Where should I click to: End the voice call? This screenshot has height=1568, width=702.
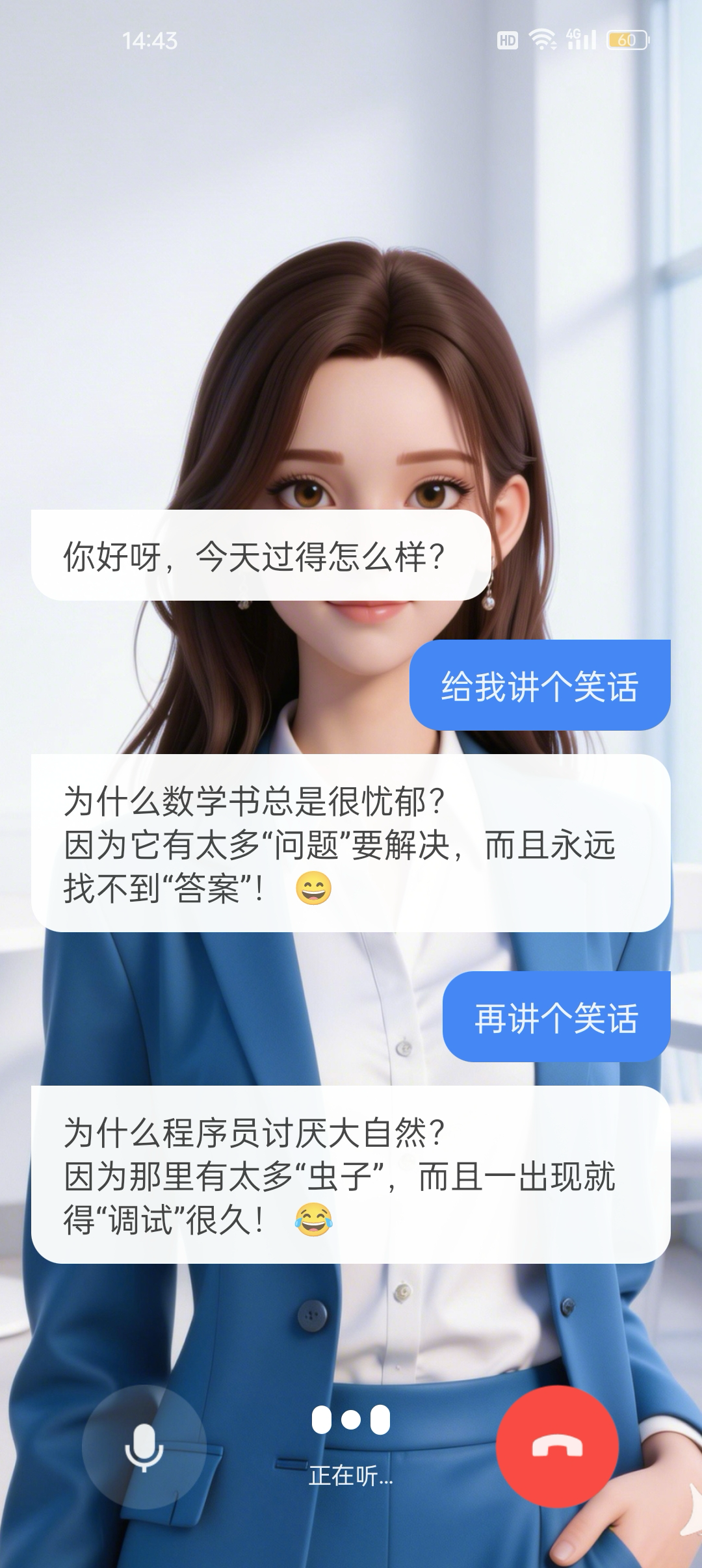pos(557,1446)
